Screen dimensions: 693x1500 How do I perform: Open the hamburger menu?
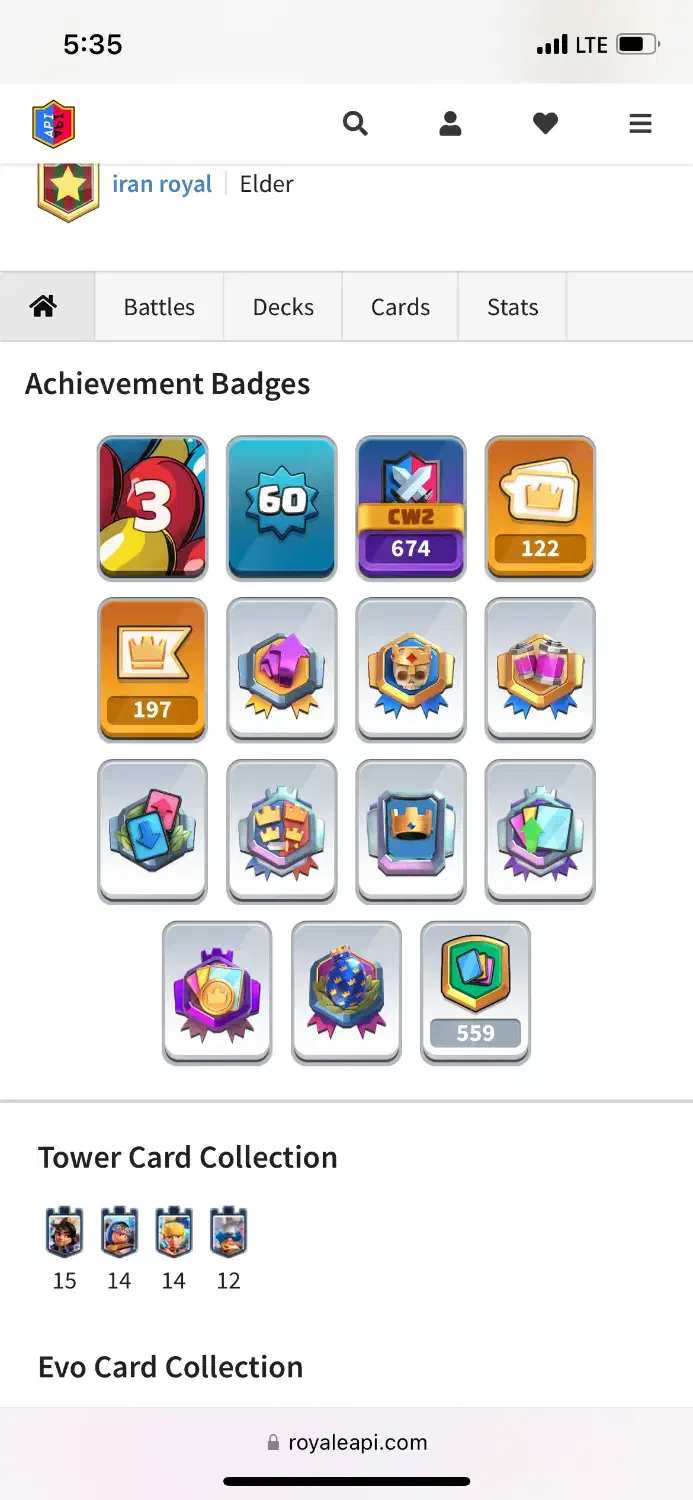click(640, 124)
